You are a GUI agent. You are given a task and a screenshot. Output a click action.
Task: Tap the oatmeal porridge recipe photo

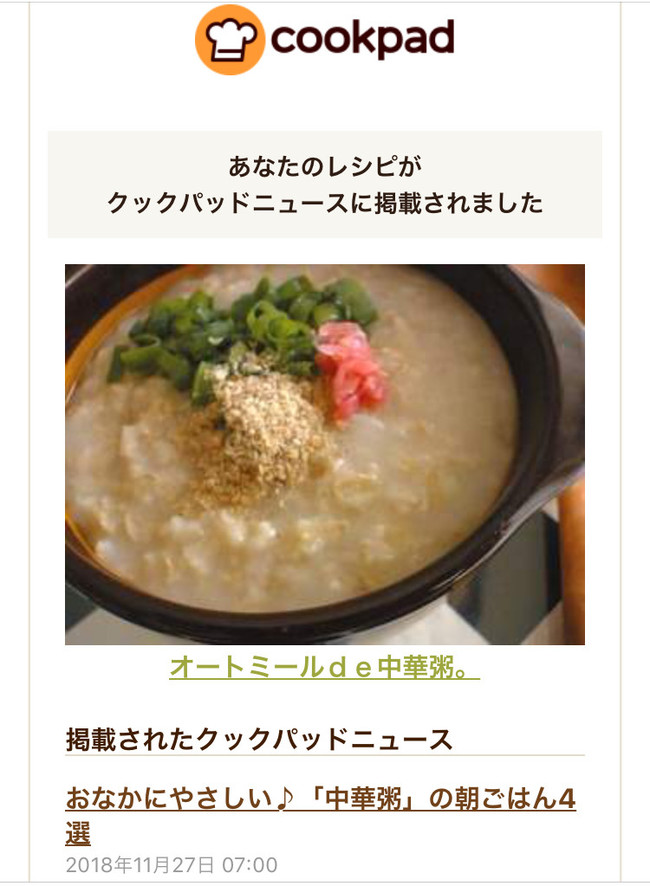[x=324, y=454]
